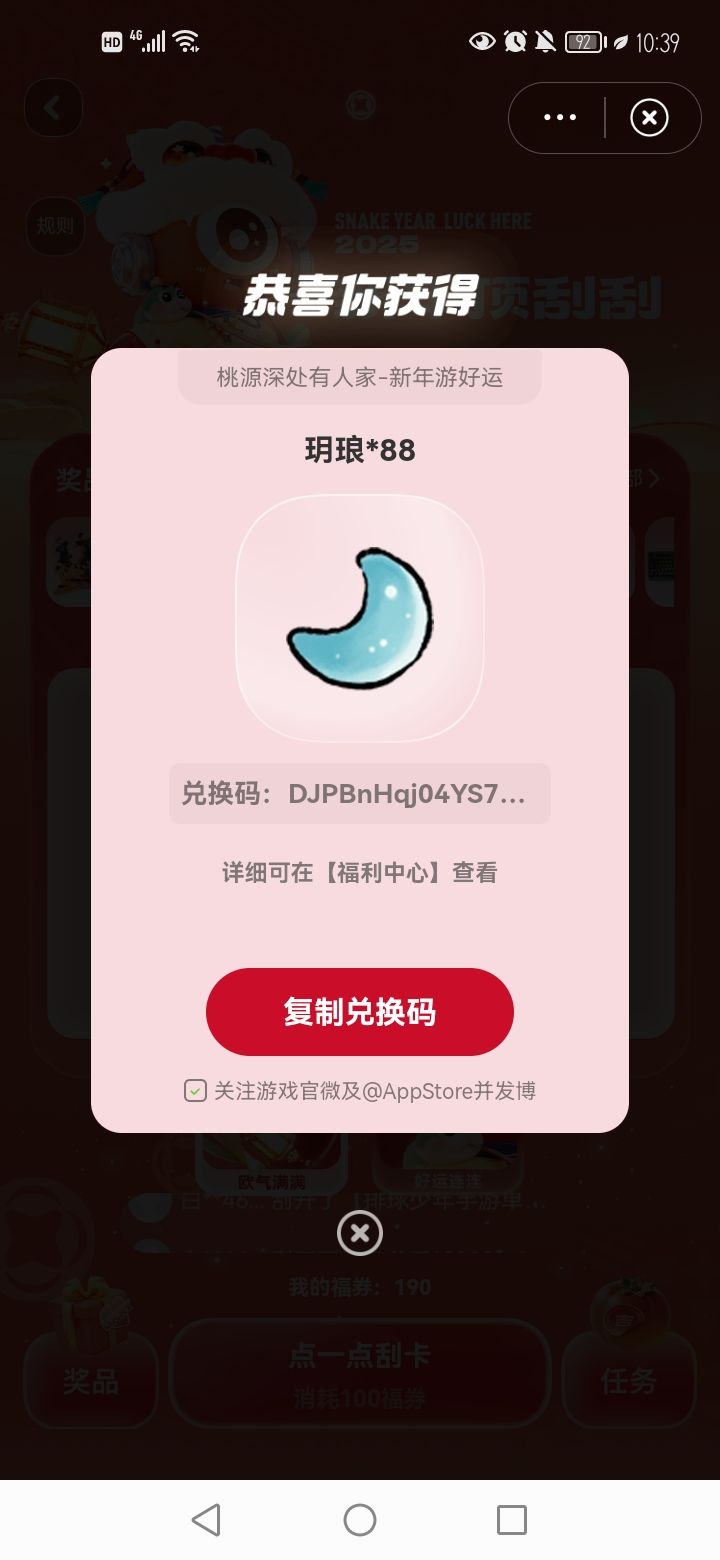Toggle the eye comfort icon in status bar
Screen dimensions: 720x1560
[x=482, y=42]
